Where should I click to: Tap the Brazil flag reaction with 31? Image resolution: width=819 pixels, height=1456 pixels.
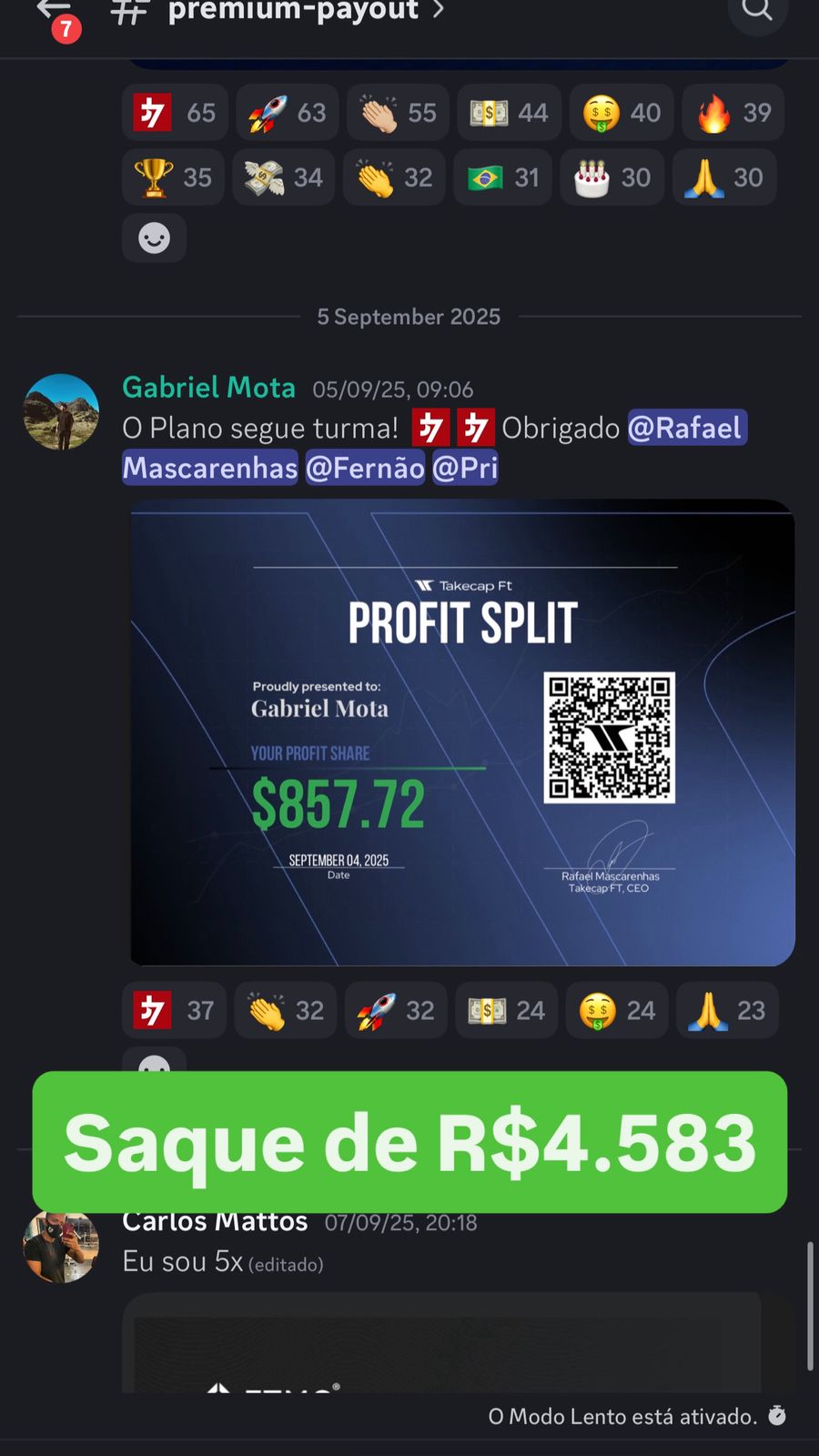coord(502,177)
